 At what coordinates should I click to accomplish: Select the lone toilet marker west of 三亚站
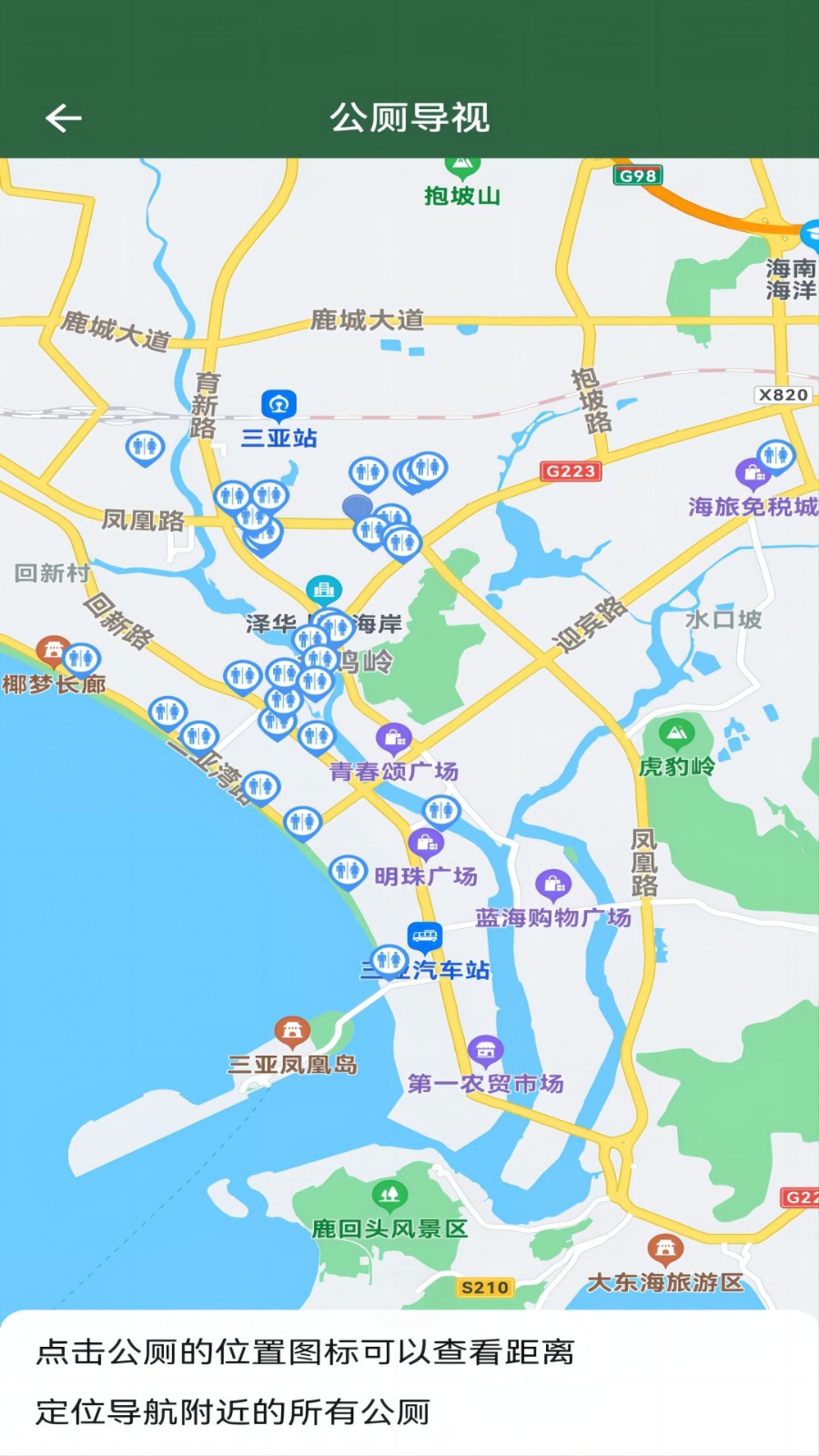tap(145, 447)
